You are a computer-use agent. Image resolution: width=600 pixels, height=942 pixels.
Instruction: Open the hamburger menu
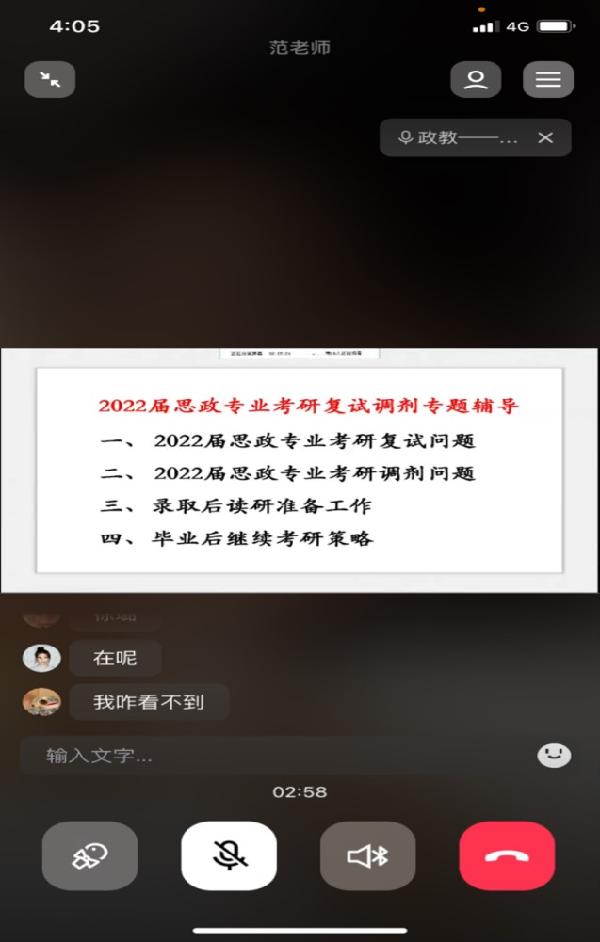tap(547, 80)
